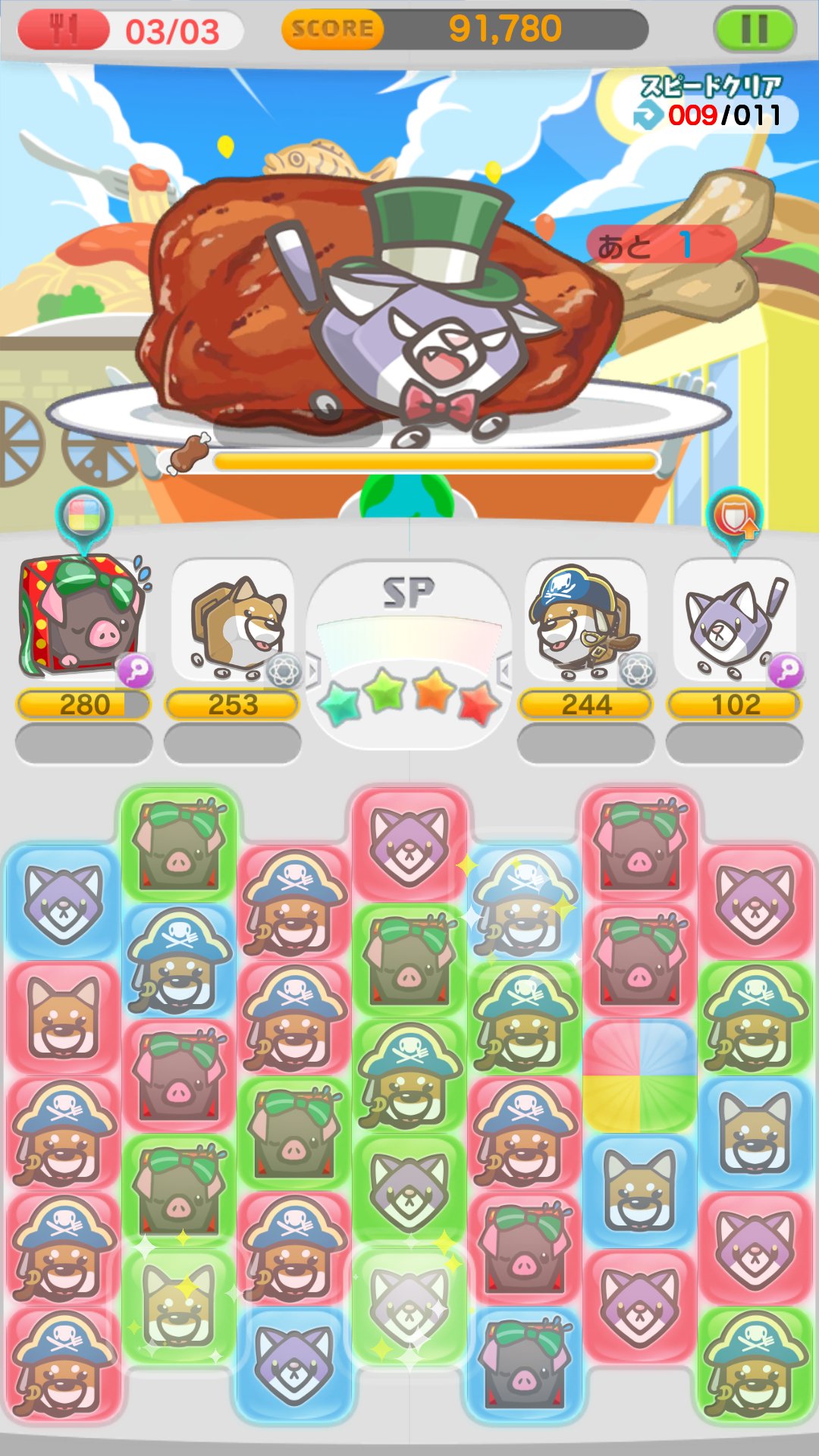This screenshot has width=819, height=1456.
Task: Pause the game
Action: [x=754, y=30]
